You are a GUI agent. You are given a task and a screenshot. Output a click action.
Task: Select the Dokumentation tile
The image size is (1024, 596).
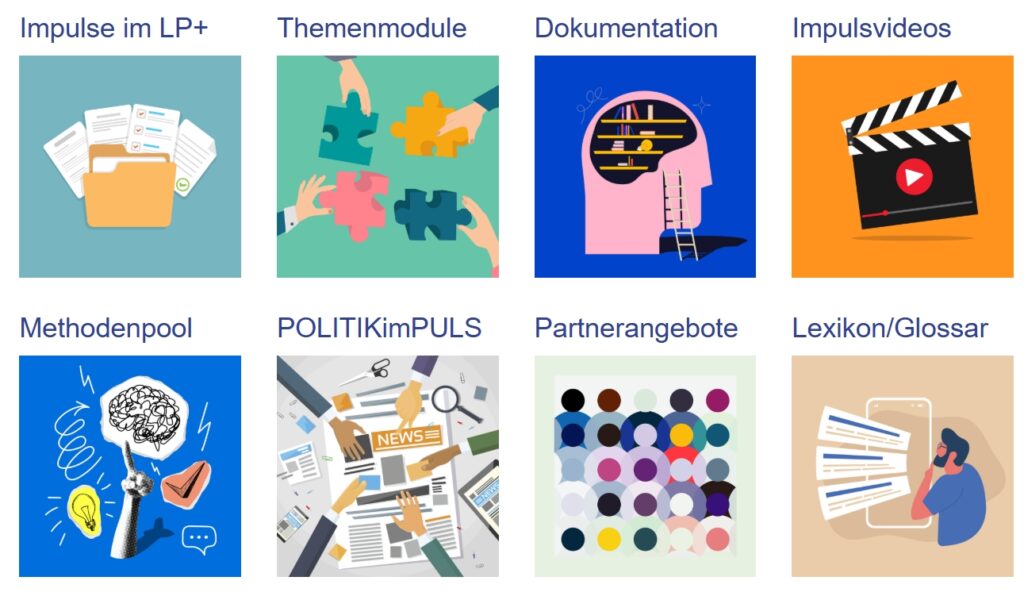pos(645,166)
